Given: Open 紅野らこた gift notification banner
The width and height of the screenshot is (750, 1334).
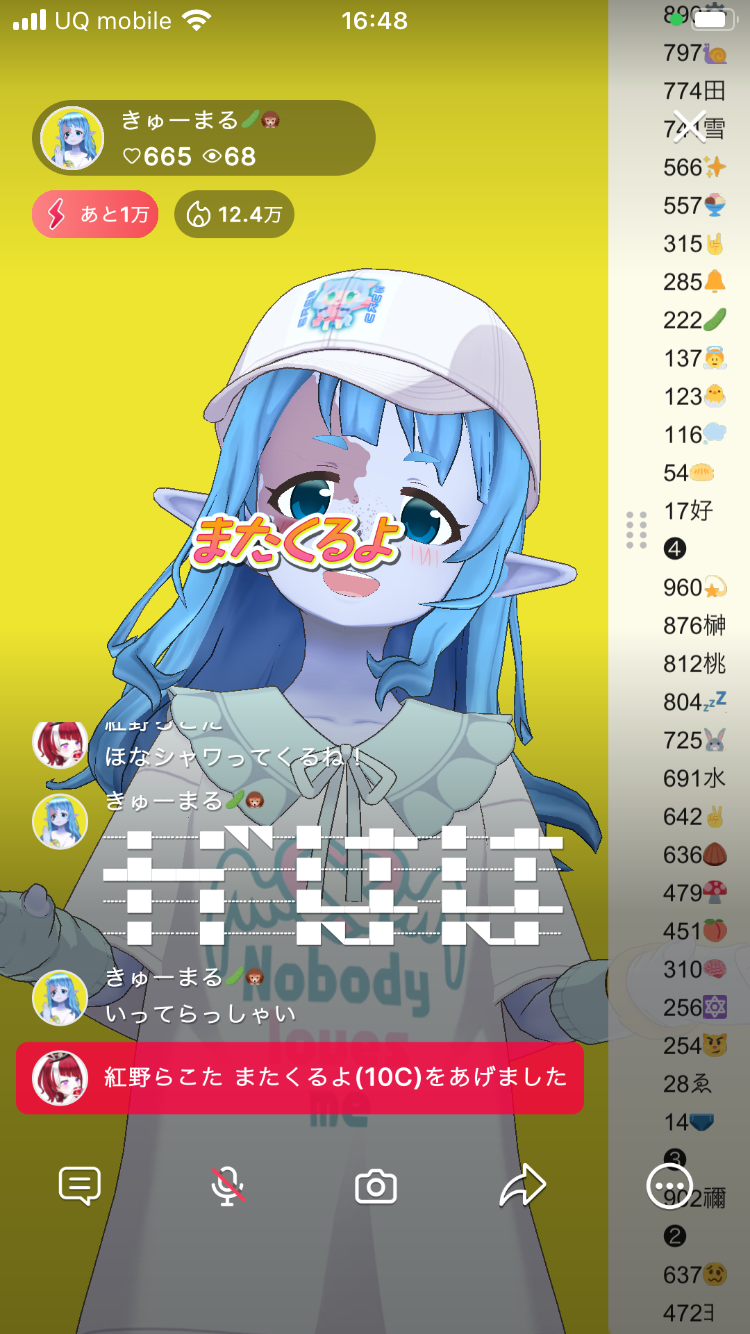Looking at the screenshot, I should [x=300, y=1078].
